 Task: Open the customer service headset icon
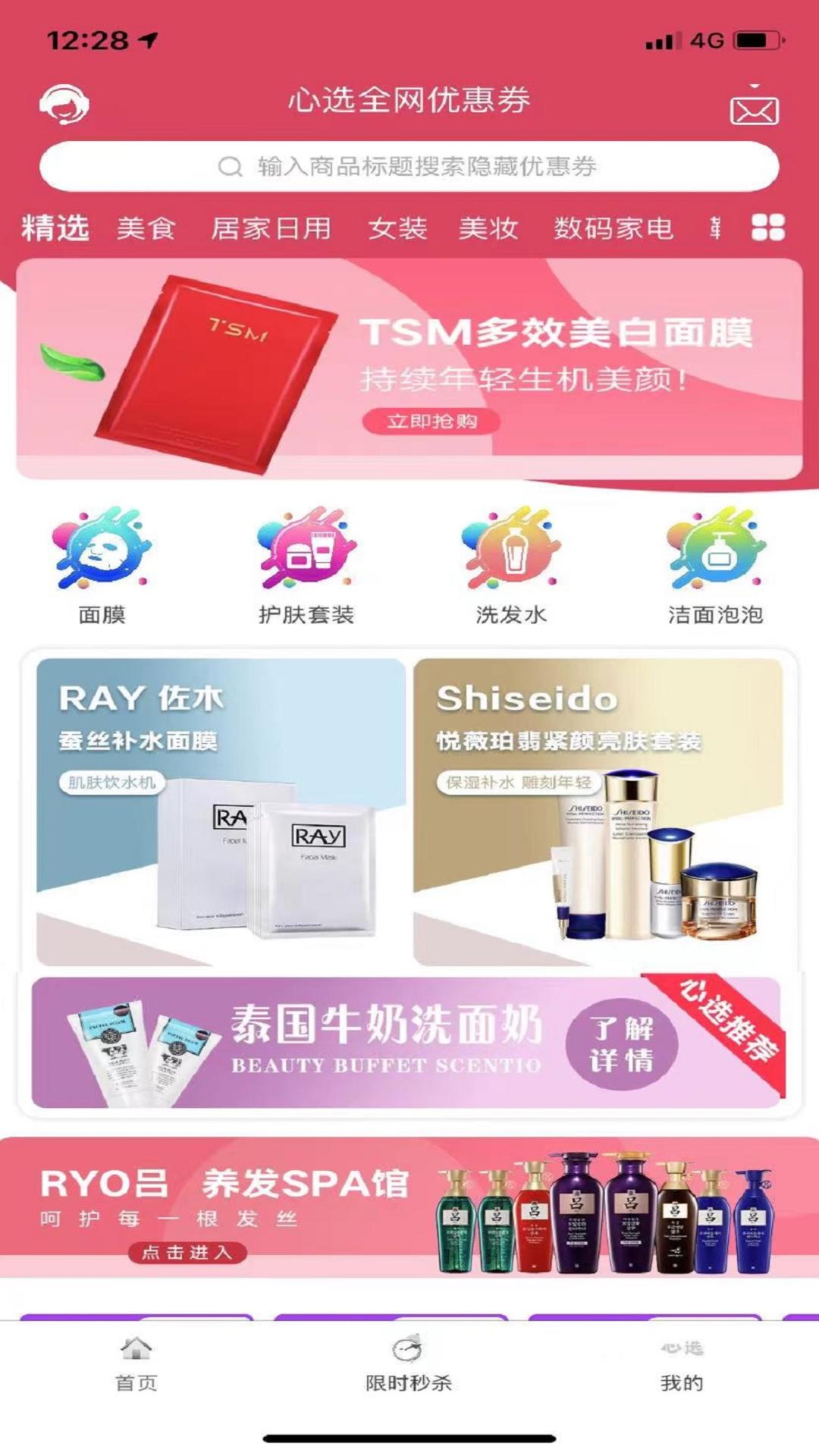pos(64,105)
